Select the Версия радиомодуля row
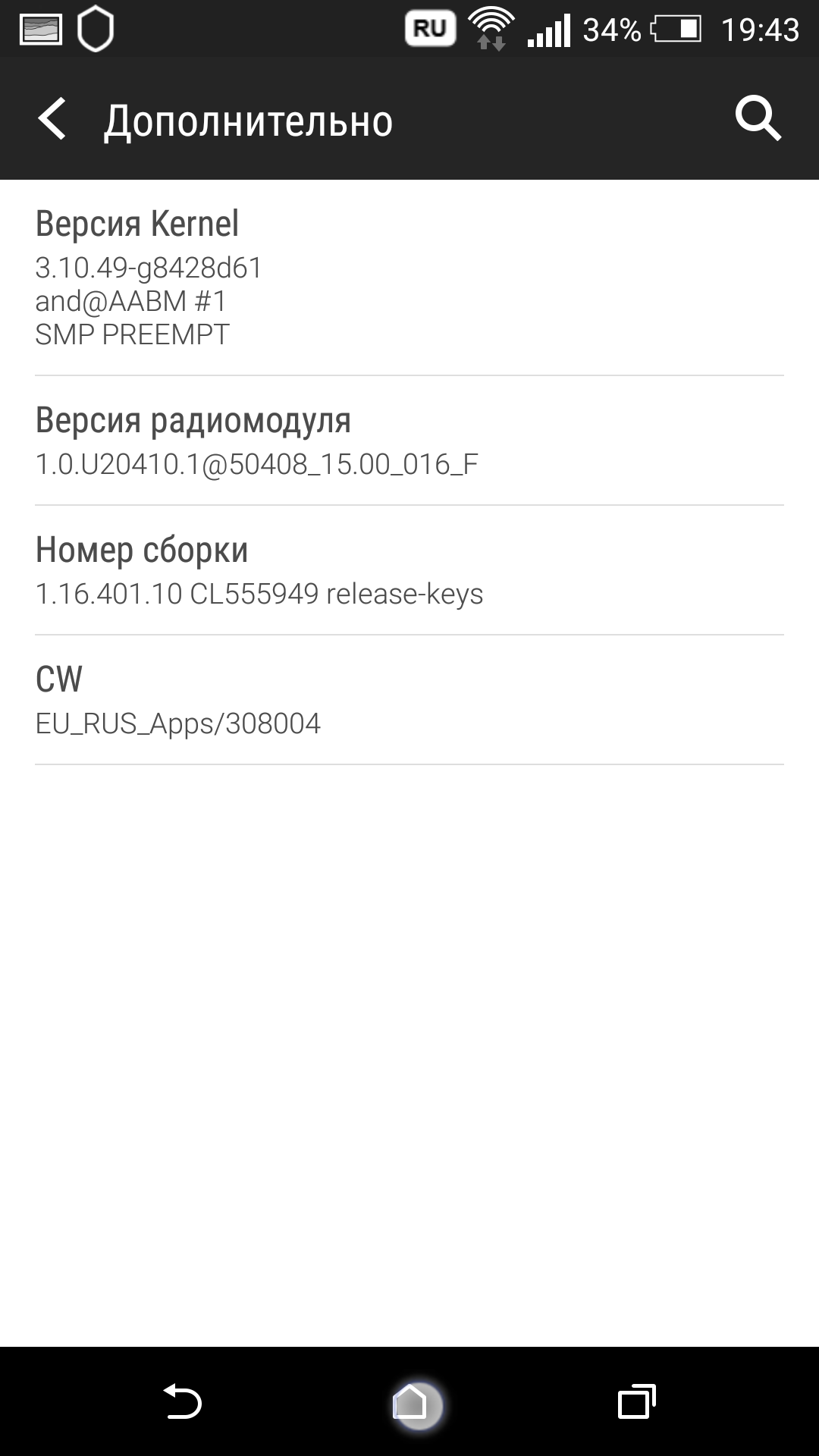Screen dimensions: 819x1456 coord(409,441)
